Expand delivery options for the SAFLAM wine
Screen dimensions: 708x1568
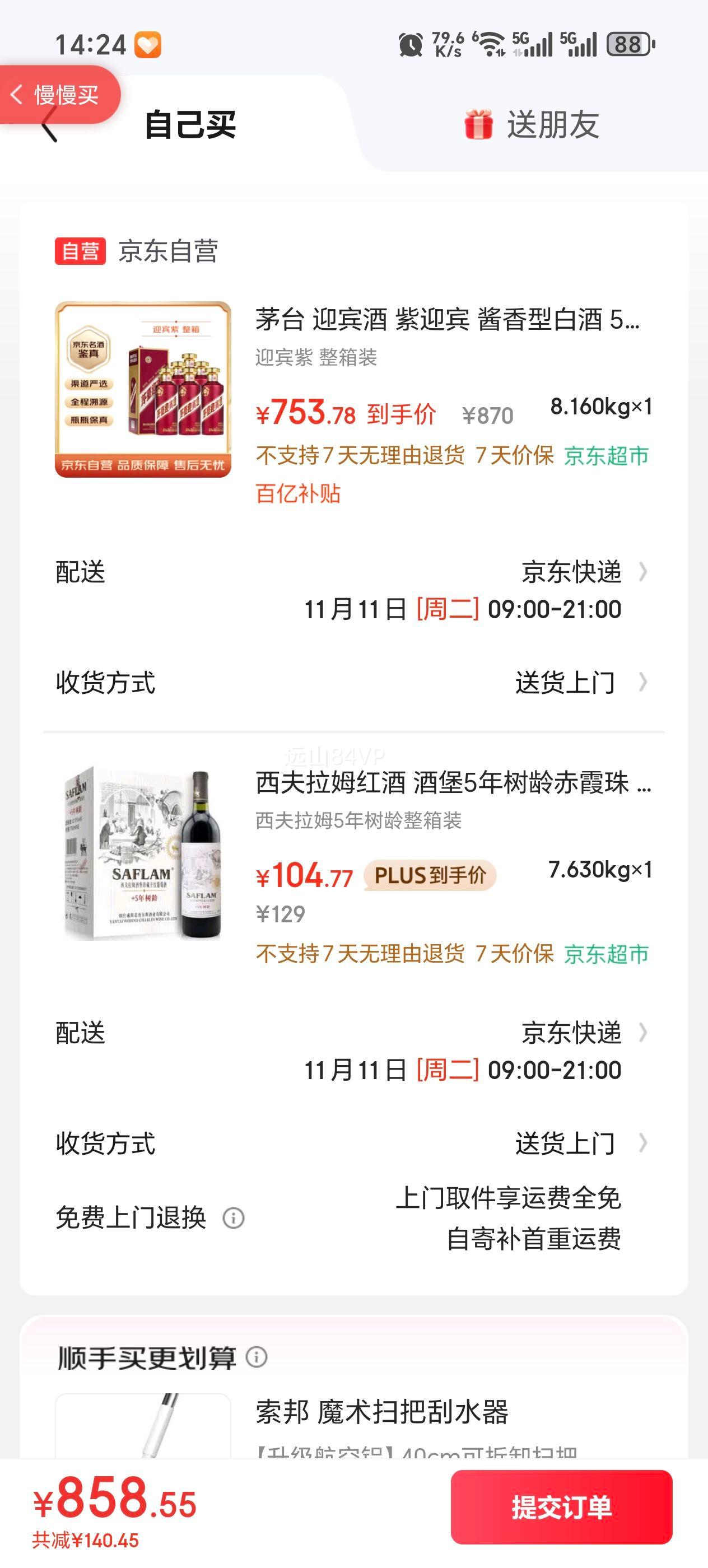[x=572, y=1034]
